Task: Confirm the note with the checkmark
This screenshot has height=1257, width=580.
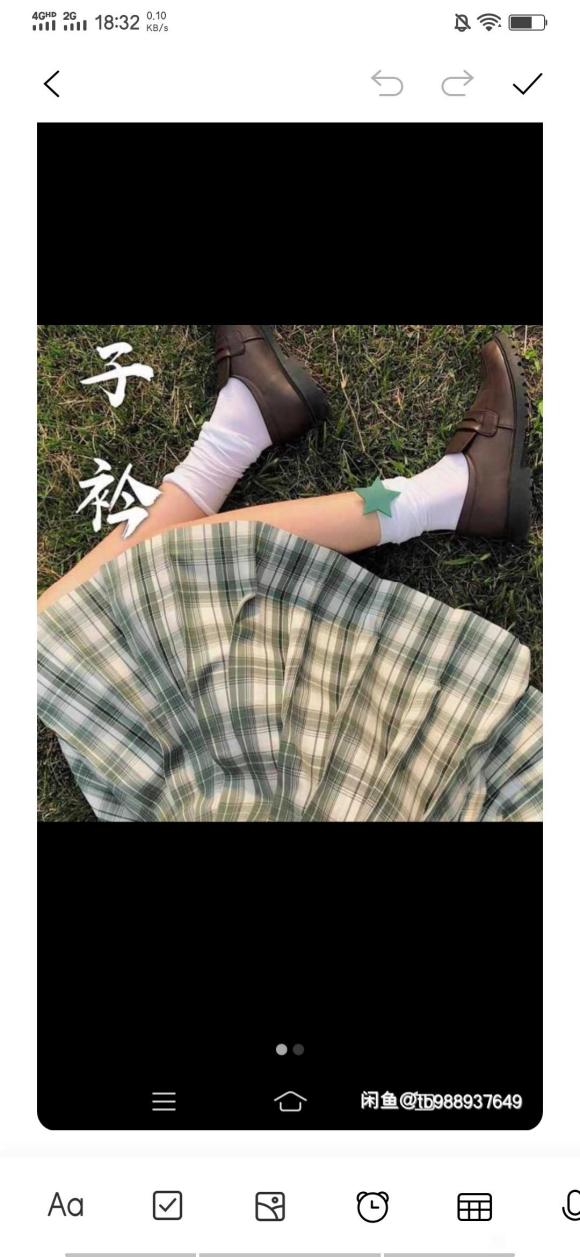Action: [527, 84]
